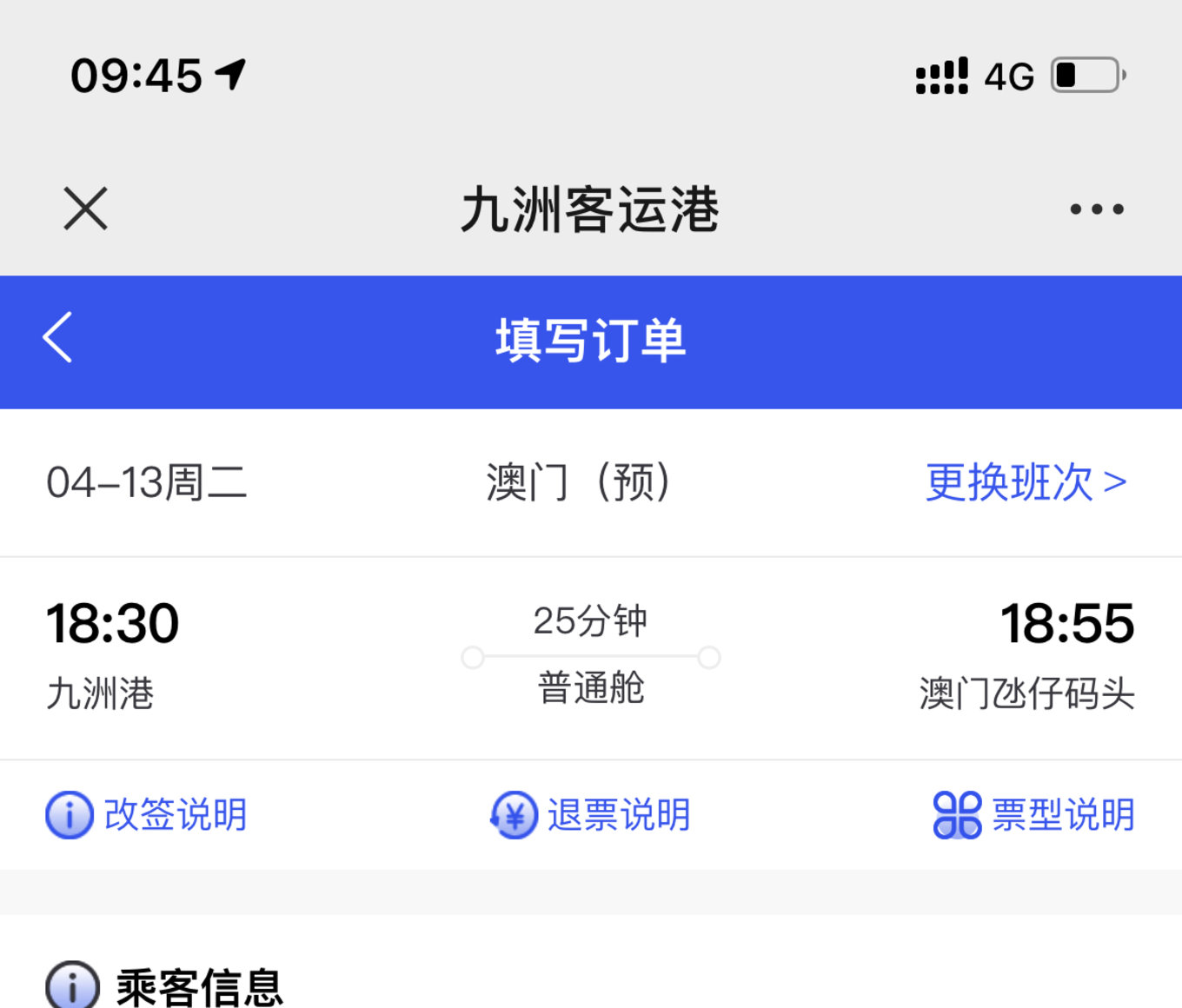The image size is (1182, 1008).
Task: Open the three-dot overflow menu
Action: pyautogui.click(x=1097, y=209)
